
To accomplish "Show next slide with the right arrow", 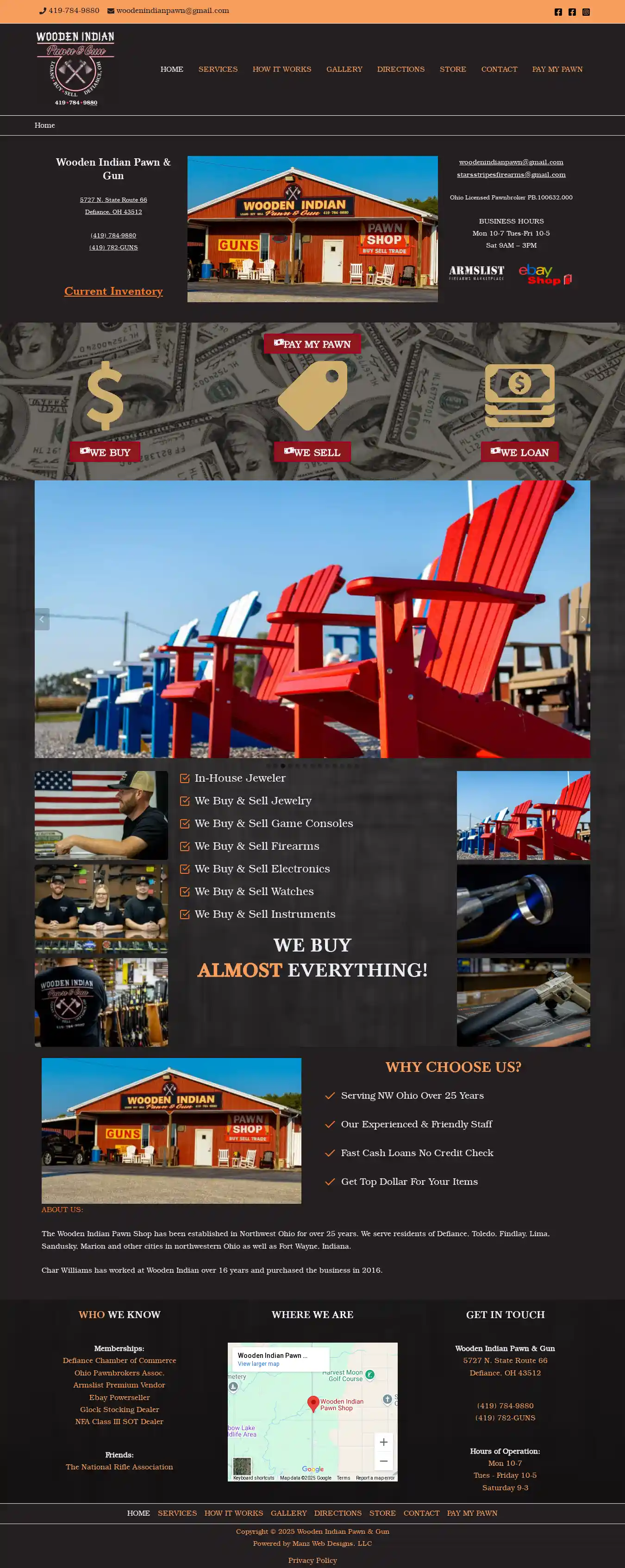I will [582, 619].
